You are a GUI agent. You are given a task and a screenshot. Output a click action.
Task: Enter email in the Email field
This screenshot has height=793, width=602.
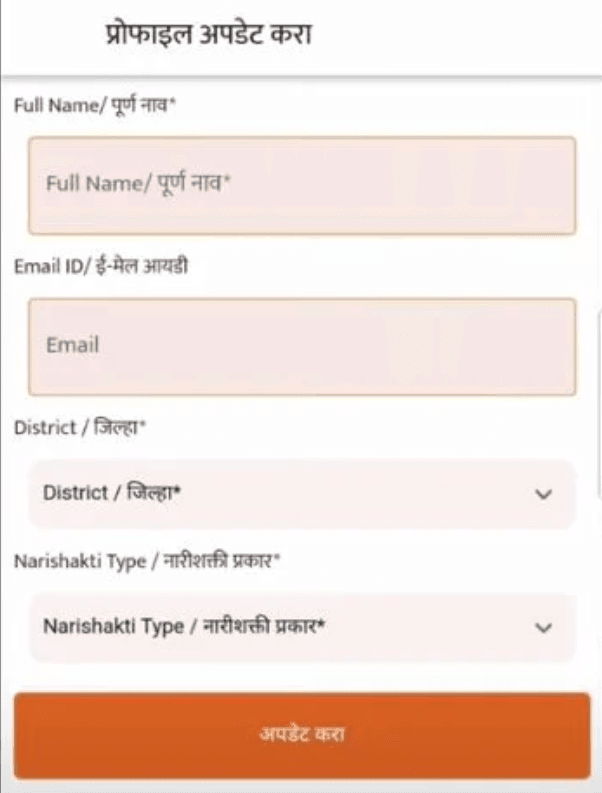click(301, 345)
